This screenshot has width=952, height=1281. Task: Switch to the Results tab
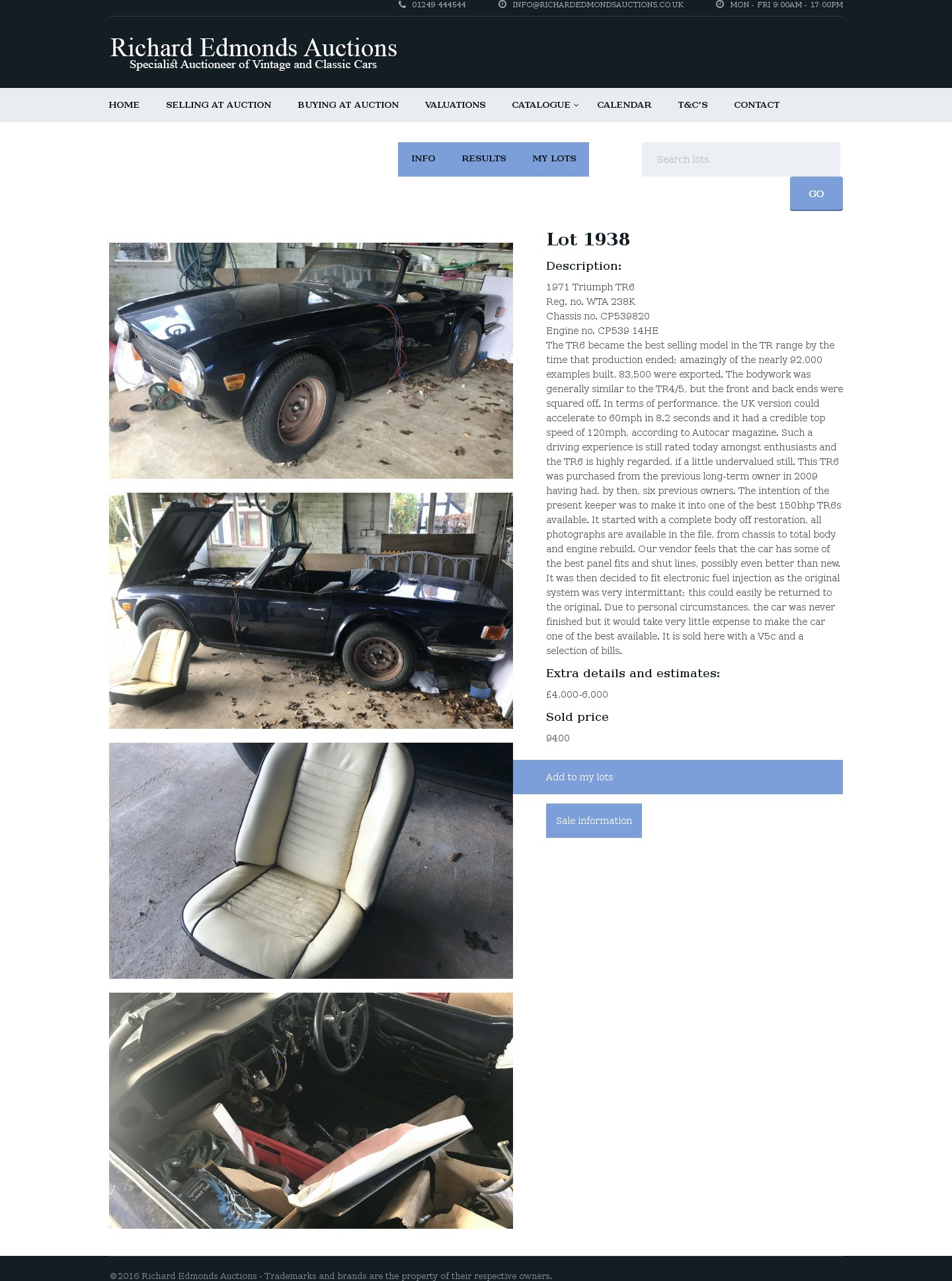pyautogui.click(x=483, y=159)
